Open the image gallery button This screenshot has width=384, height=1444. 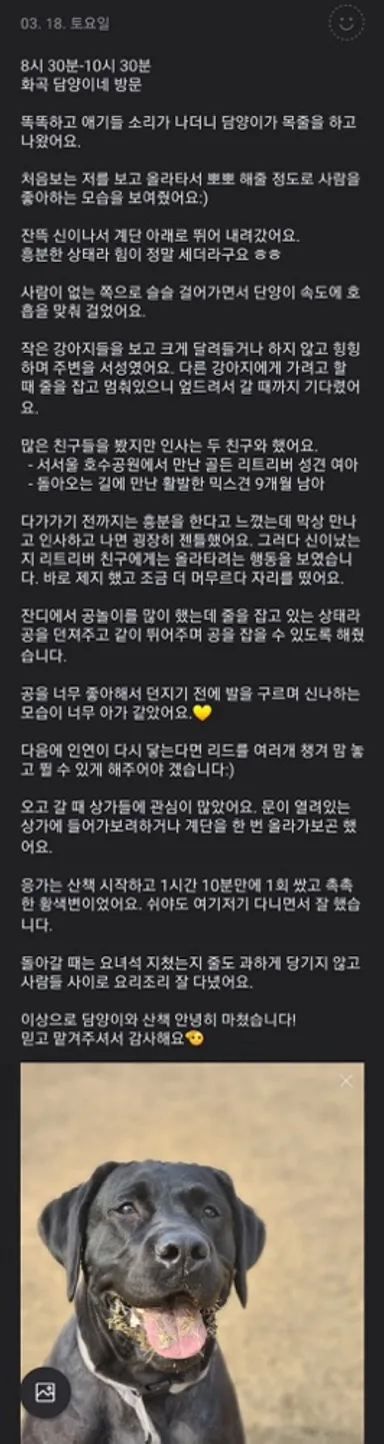point(45,1392)
